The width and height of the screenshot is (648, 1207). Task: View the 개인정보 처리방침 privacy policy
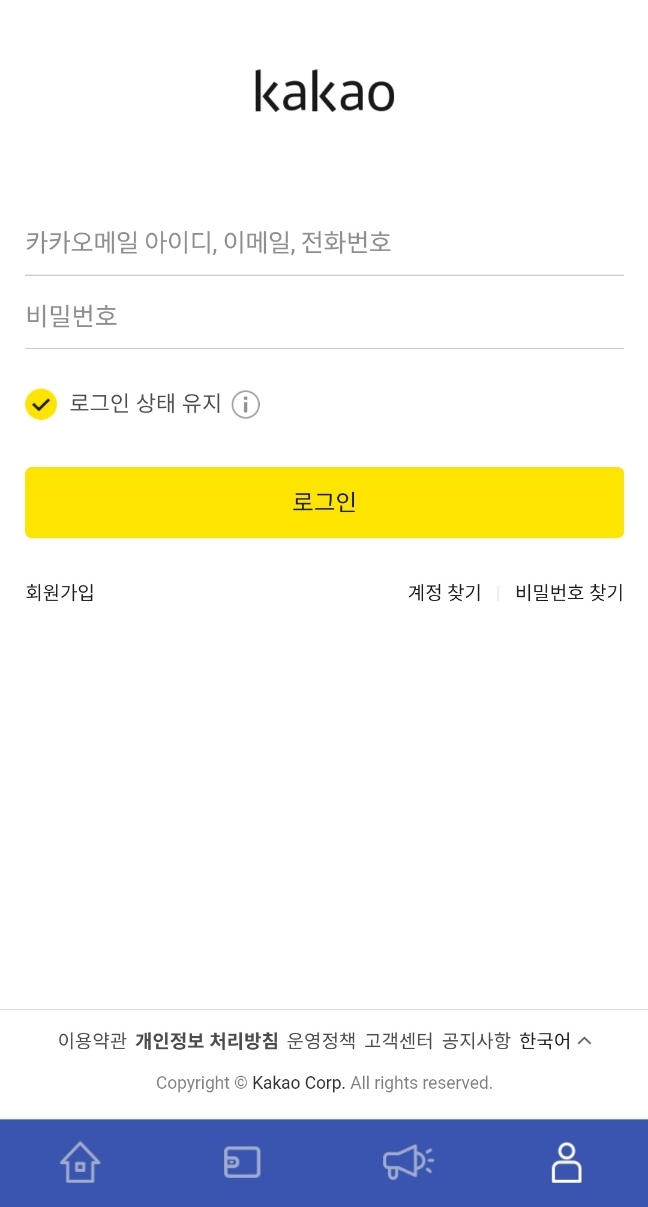(x=206, y=1041)
